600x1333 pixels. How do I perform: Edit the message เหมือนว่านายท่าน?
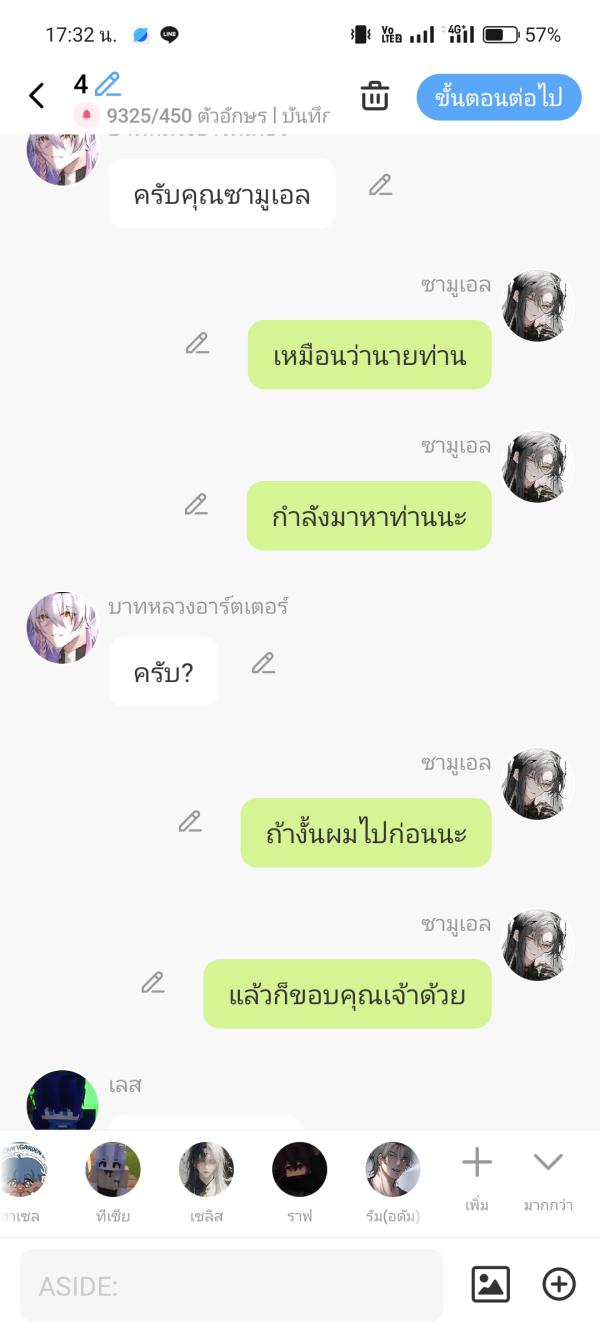click(197, 344)
